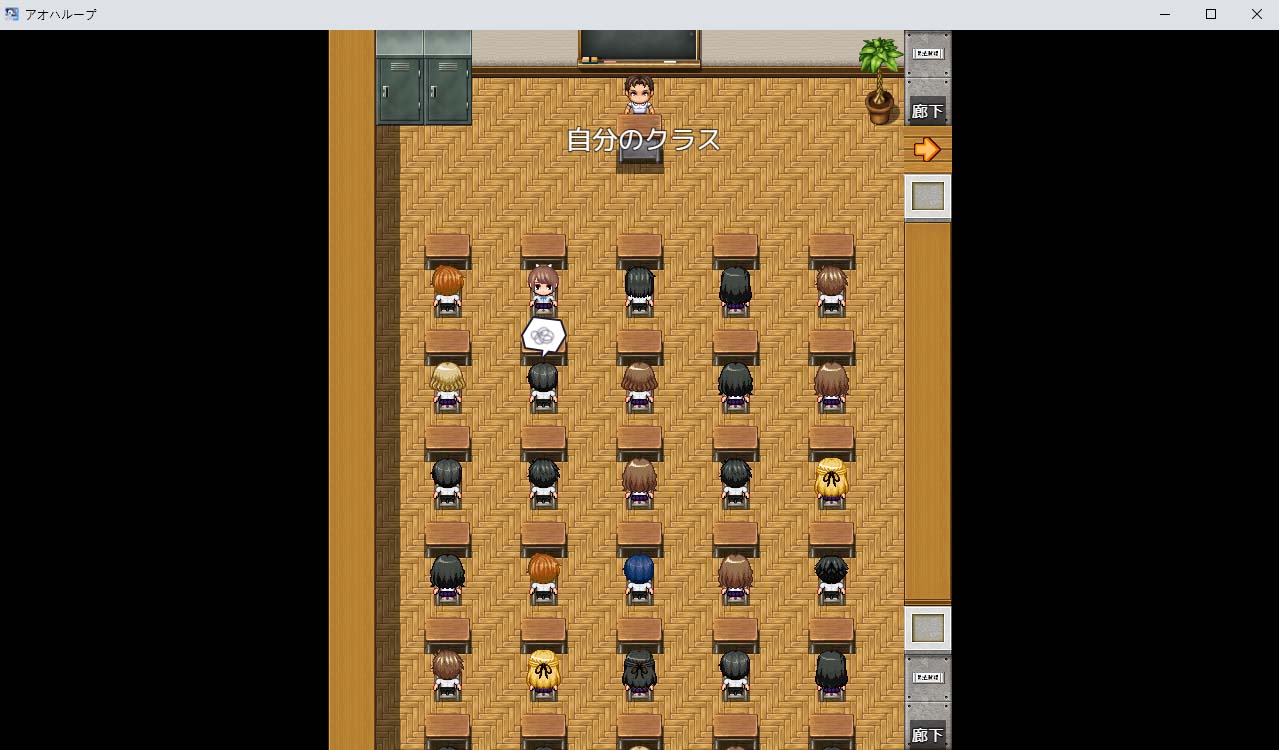Maximize the game window

(1210, 14)
